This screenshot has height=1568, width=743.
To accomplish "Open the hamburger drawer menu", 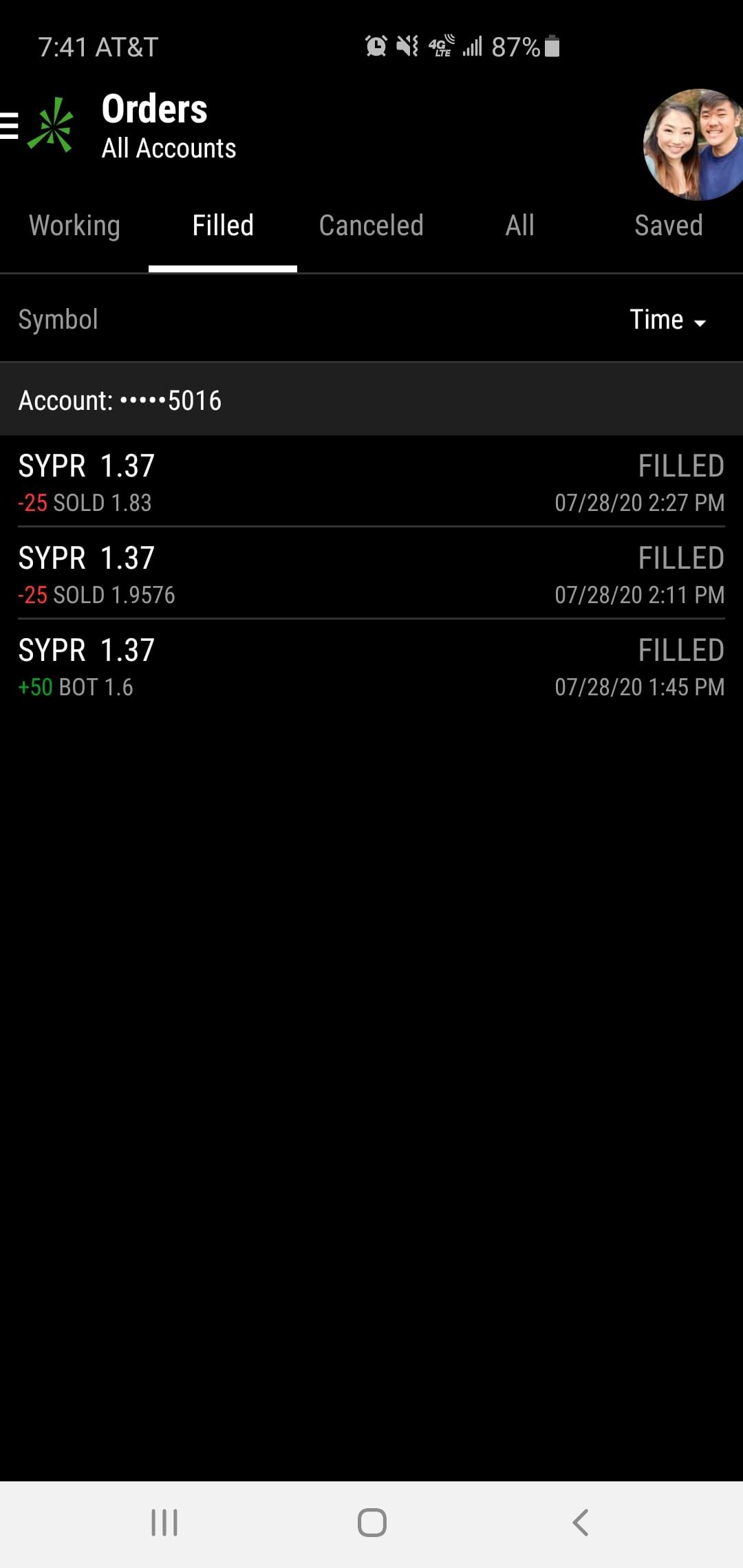I will (10, 127).
